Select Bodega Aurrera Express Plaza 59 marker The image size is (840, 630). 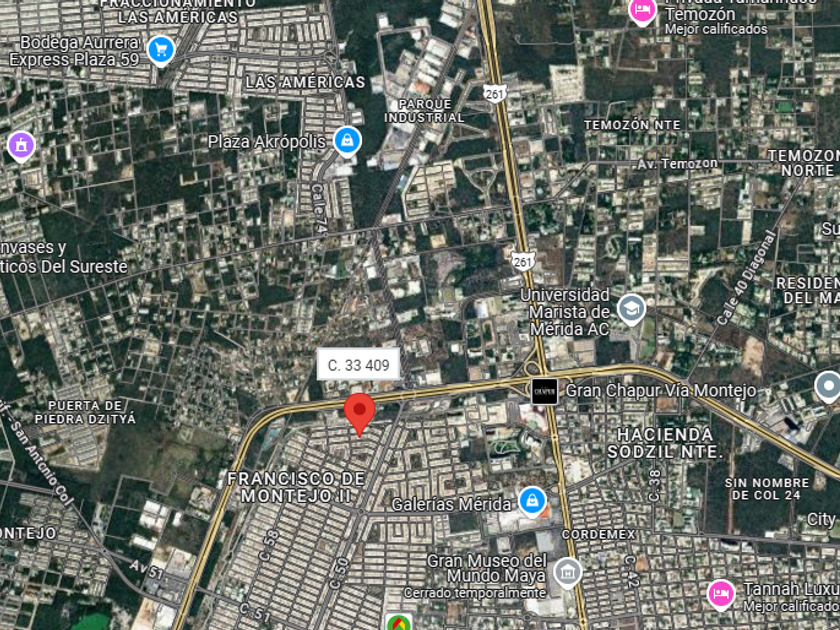(161, 51)
